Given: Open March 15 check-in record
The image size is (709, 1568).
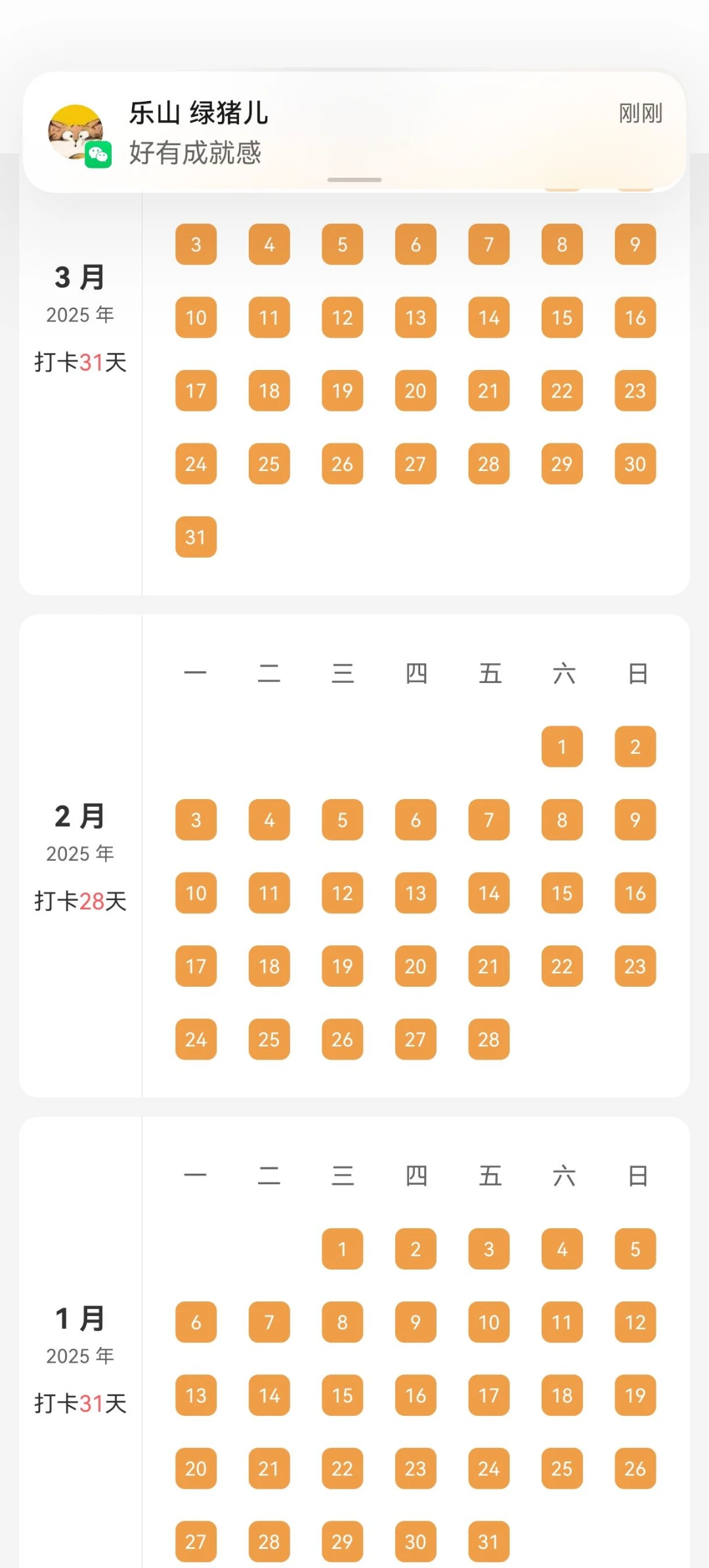Looking at the screenshot, I should click(562, 318).
